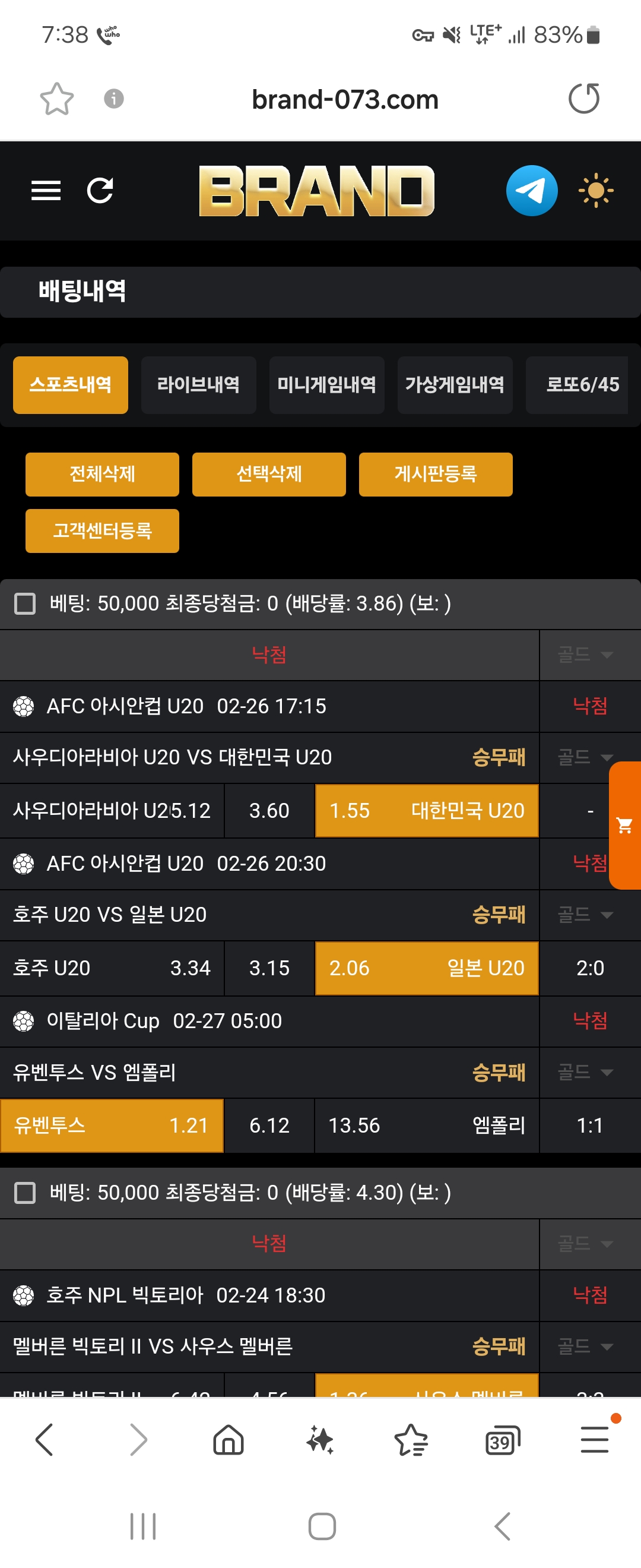Check the box for the 3.86 odds bet
The width and height of the screenshot is (641, 1568).
[25, 604]
